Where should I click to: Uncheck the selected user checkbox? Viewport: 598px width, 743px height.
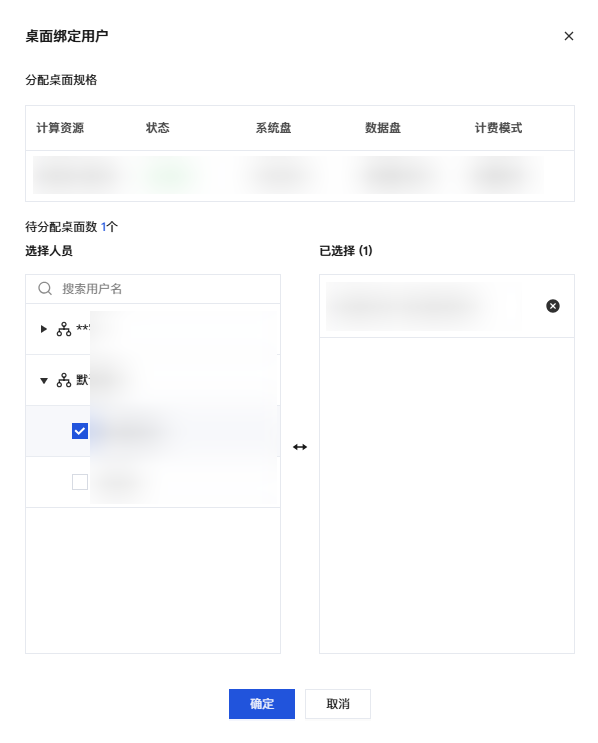click(80, 431)
